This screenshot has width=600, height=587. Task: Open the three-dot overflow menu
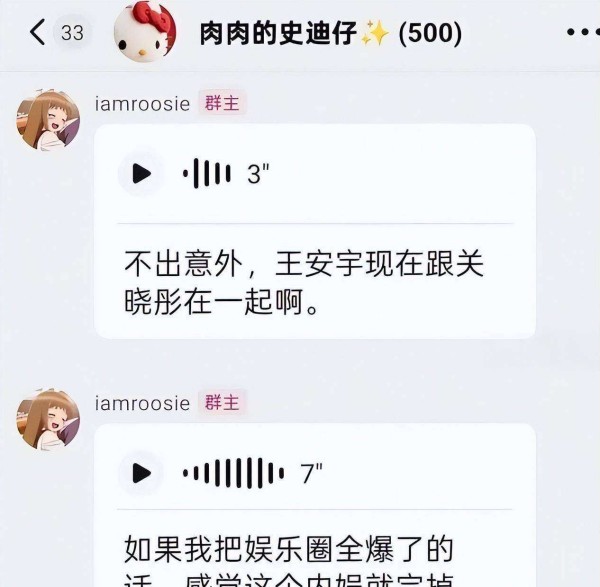tap(582, 33)
